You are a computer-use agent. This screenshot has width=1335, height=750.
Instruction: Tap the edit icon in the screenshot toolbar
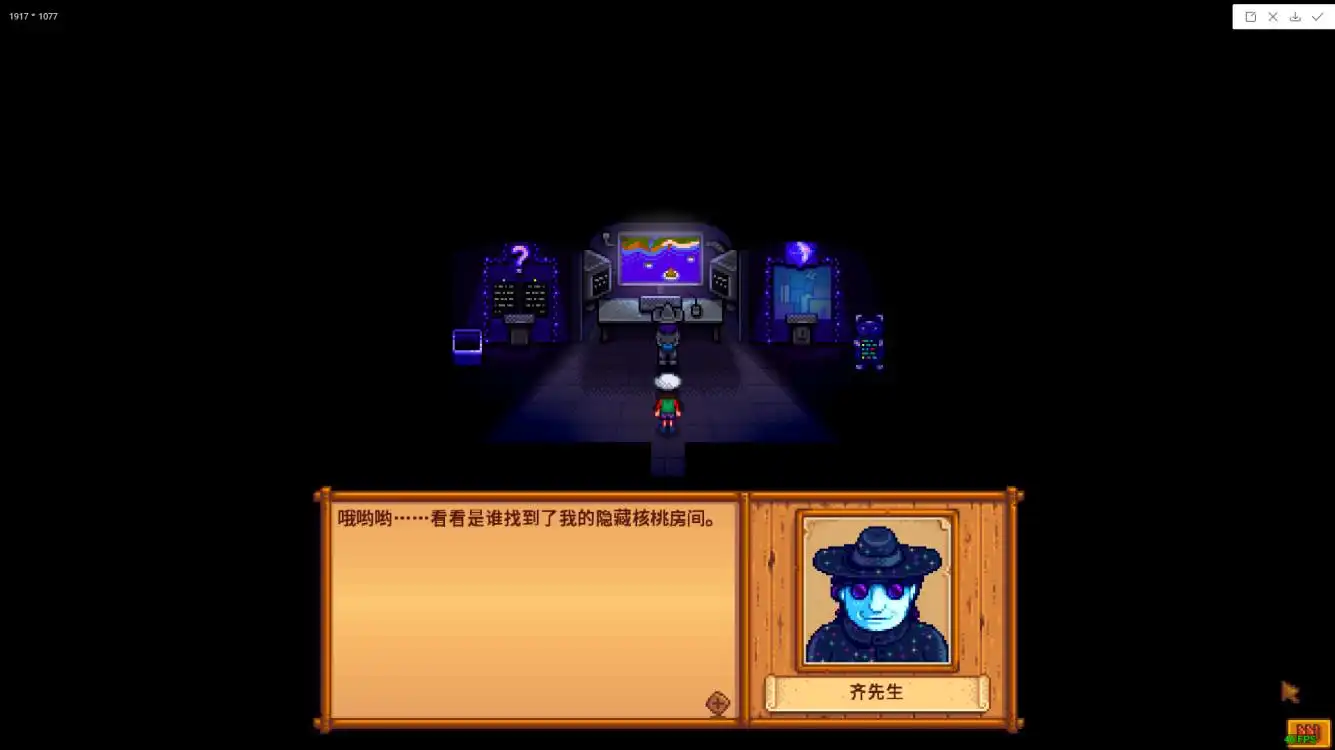[1250, 17]
